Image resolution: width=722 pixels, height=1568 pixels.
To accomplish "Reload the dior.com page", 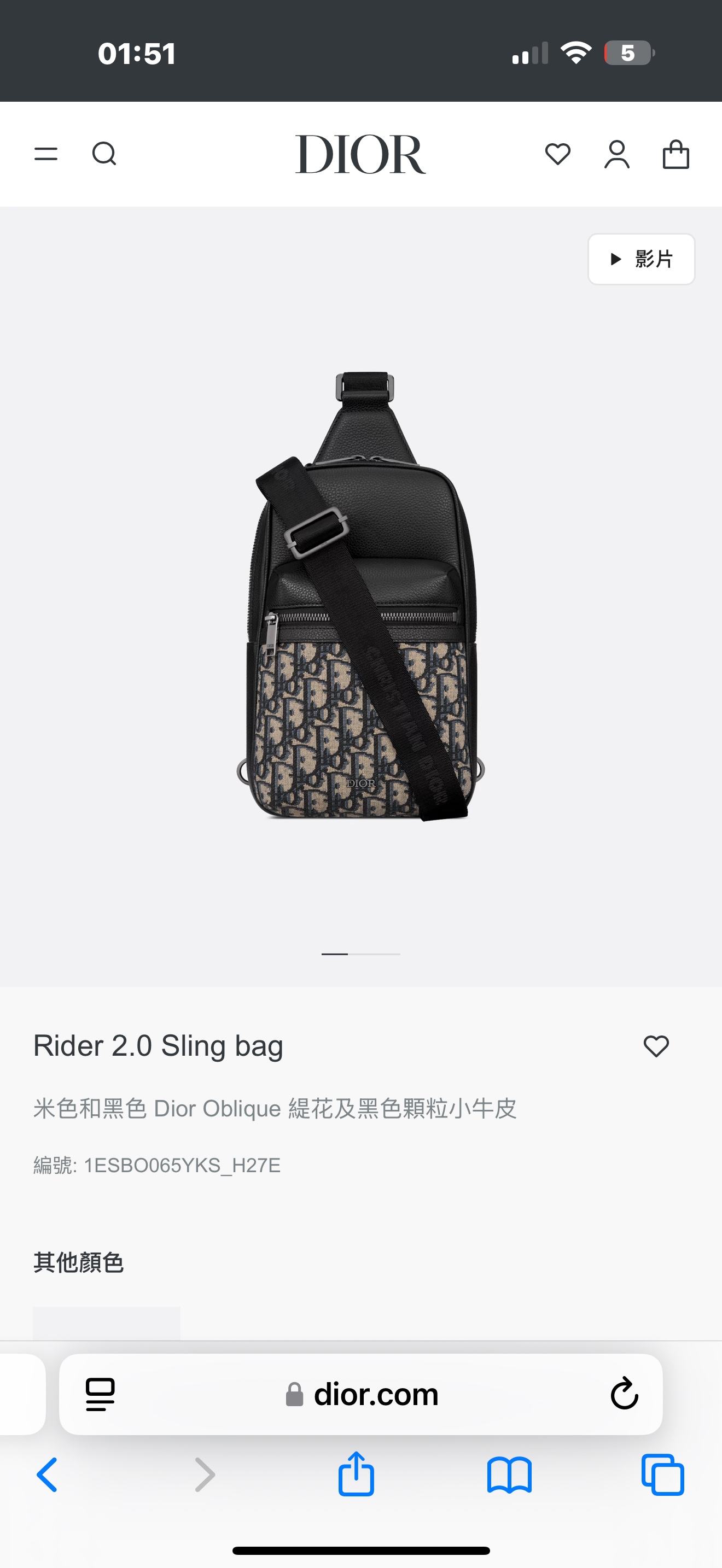I will click(624, 1393).
